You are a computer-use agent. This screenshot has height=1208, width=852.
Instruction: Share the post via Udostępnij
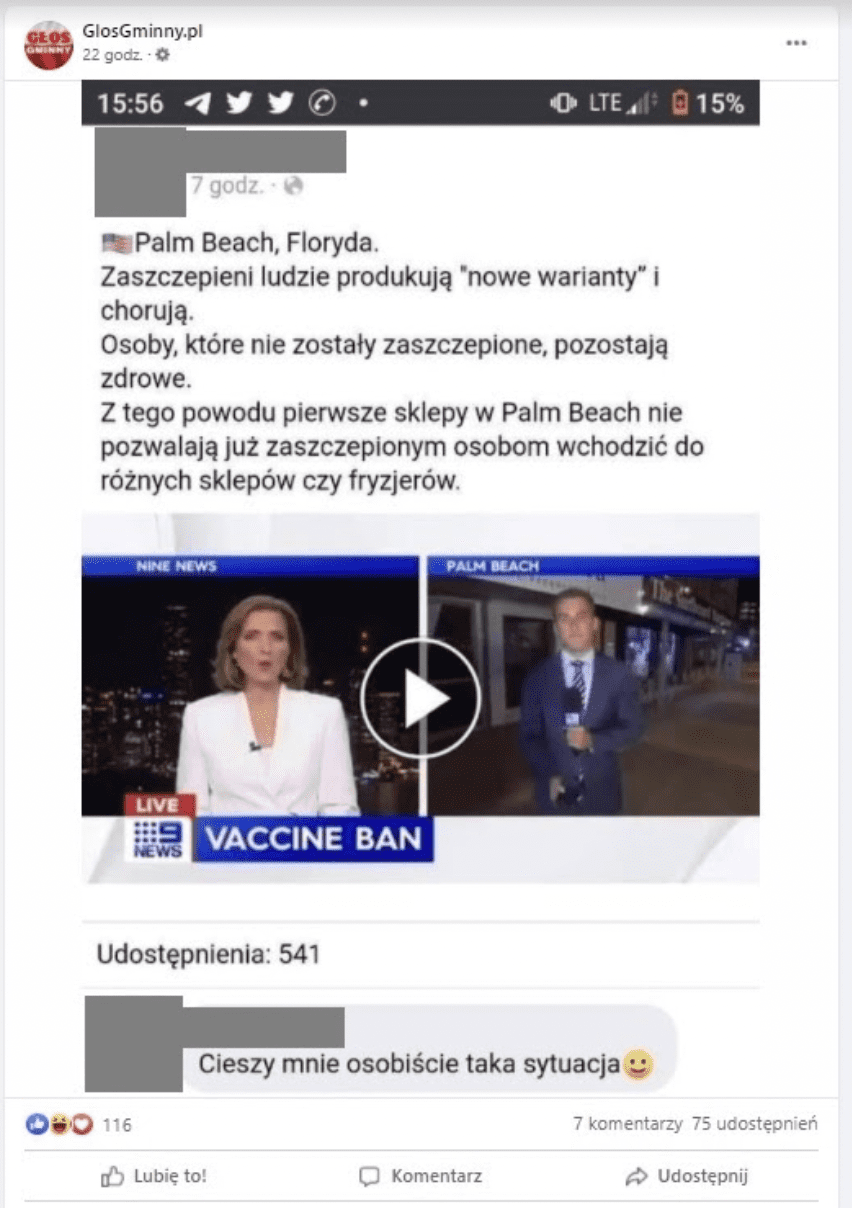687,1176
